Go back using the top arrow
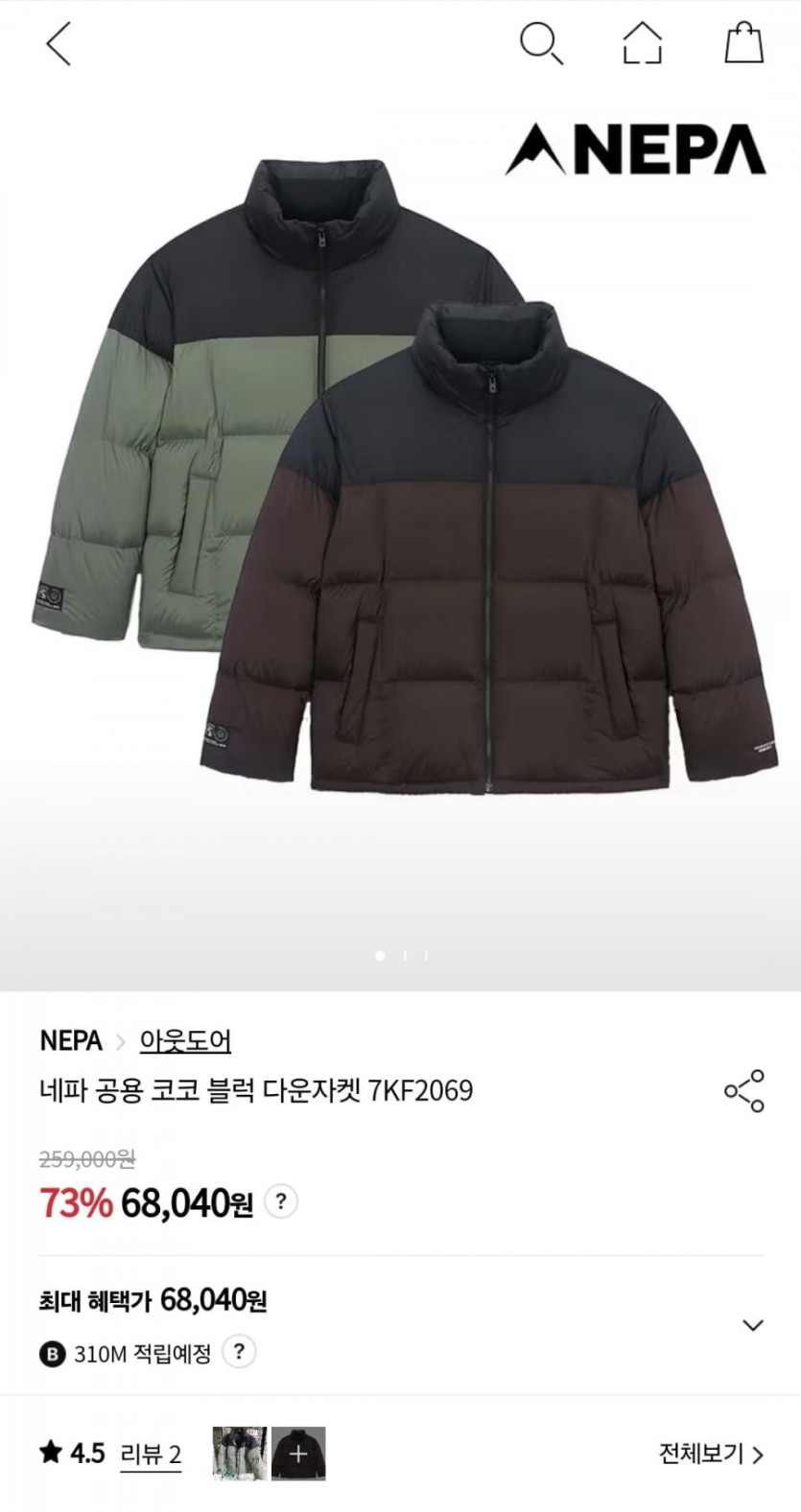 point(59,44)
